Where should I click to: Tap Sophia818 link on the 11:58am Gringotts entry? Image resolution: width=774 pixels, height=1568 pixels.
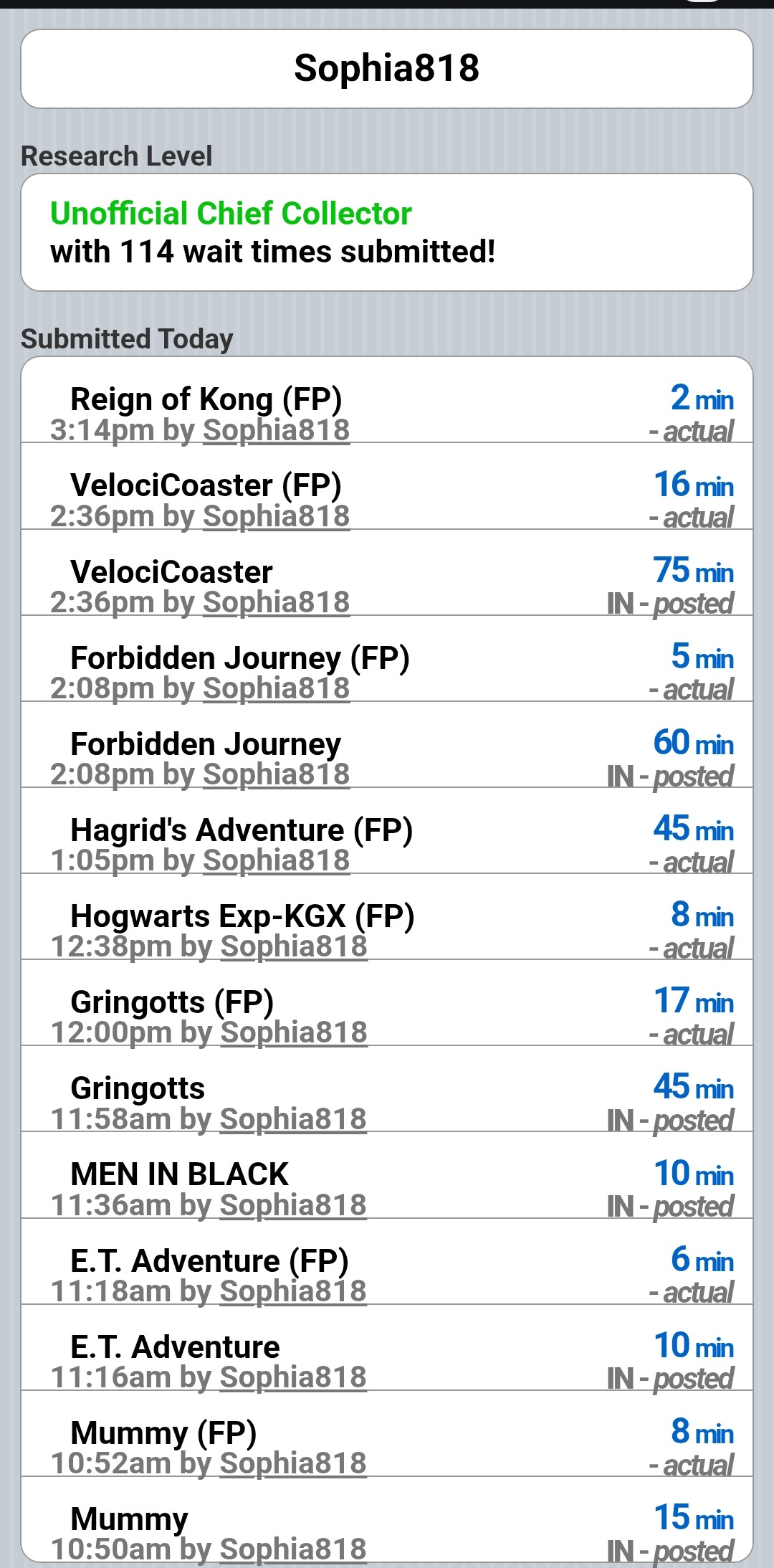click(293, 1119)
